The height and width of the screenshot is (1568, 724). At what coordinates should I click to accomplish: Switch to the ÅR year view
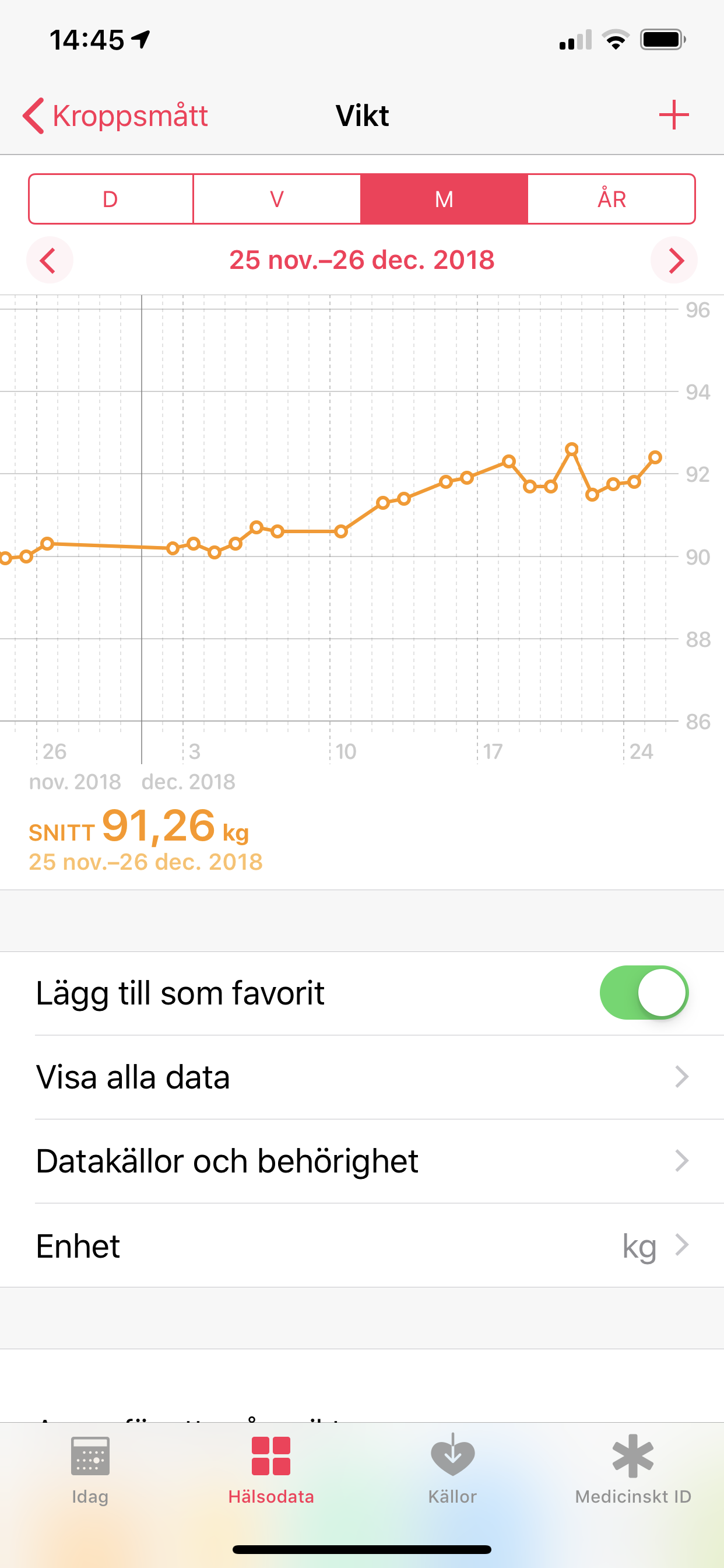pos(611,199)
